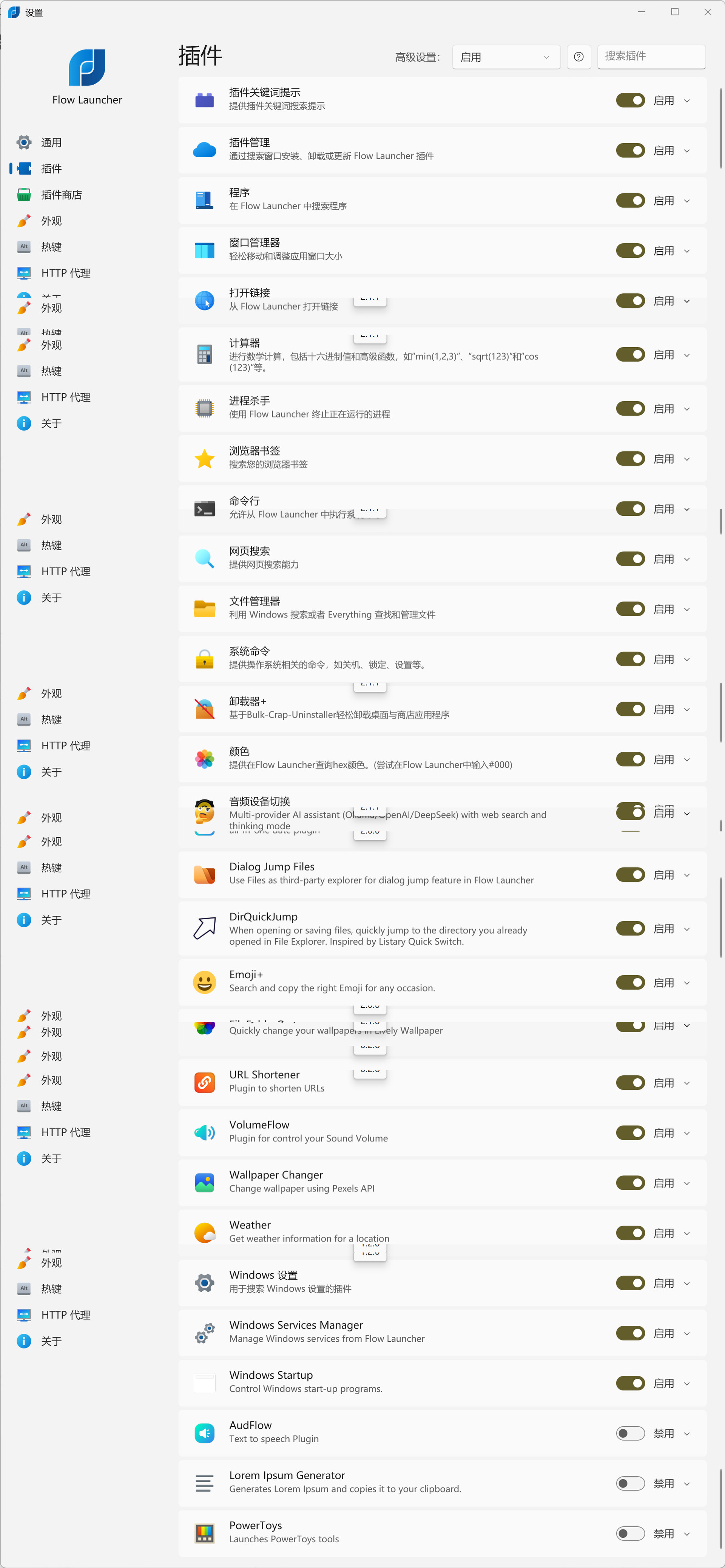Expand the 浏览器书签 plugin row
Viewport: 725px width, 1568px height.
pyautogui.click(x=687, y=459)
